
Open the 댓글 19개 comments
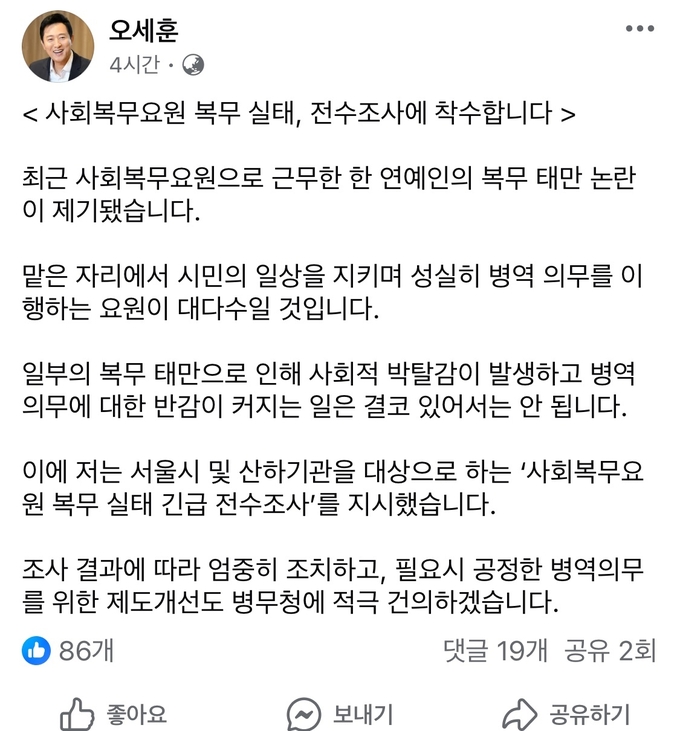495,651
